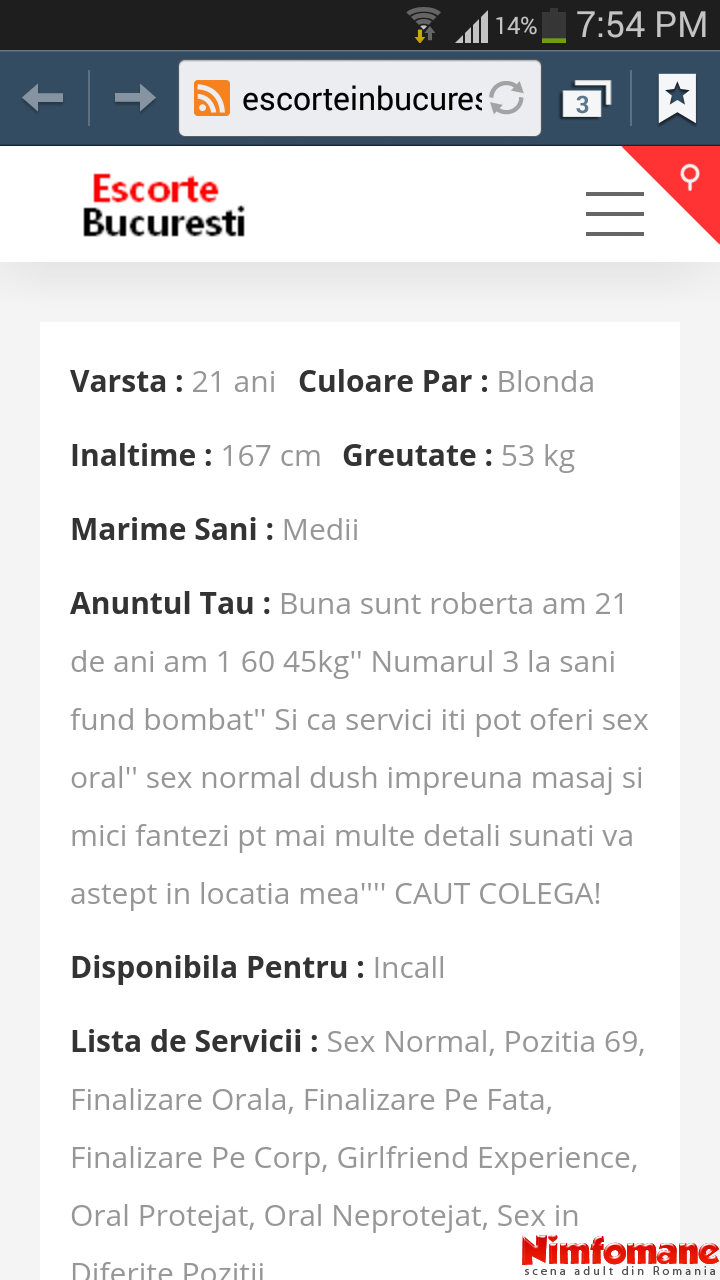Open the browser bookmarks
720x1280 pixels.
point(677,99)
